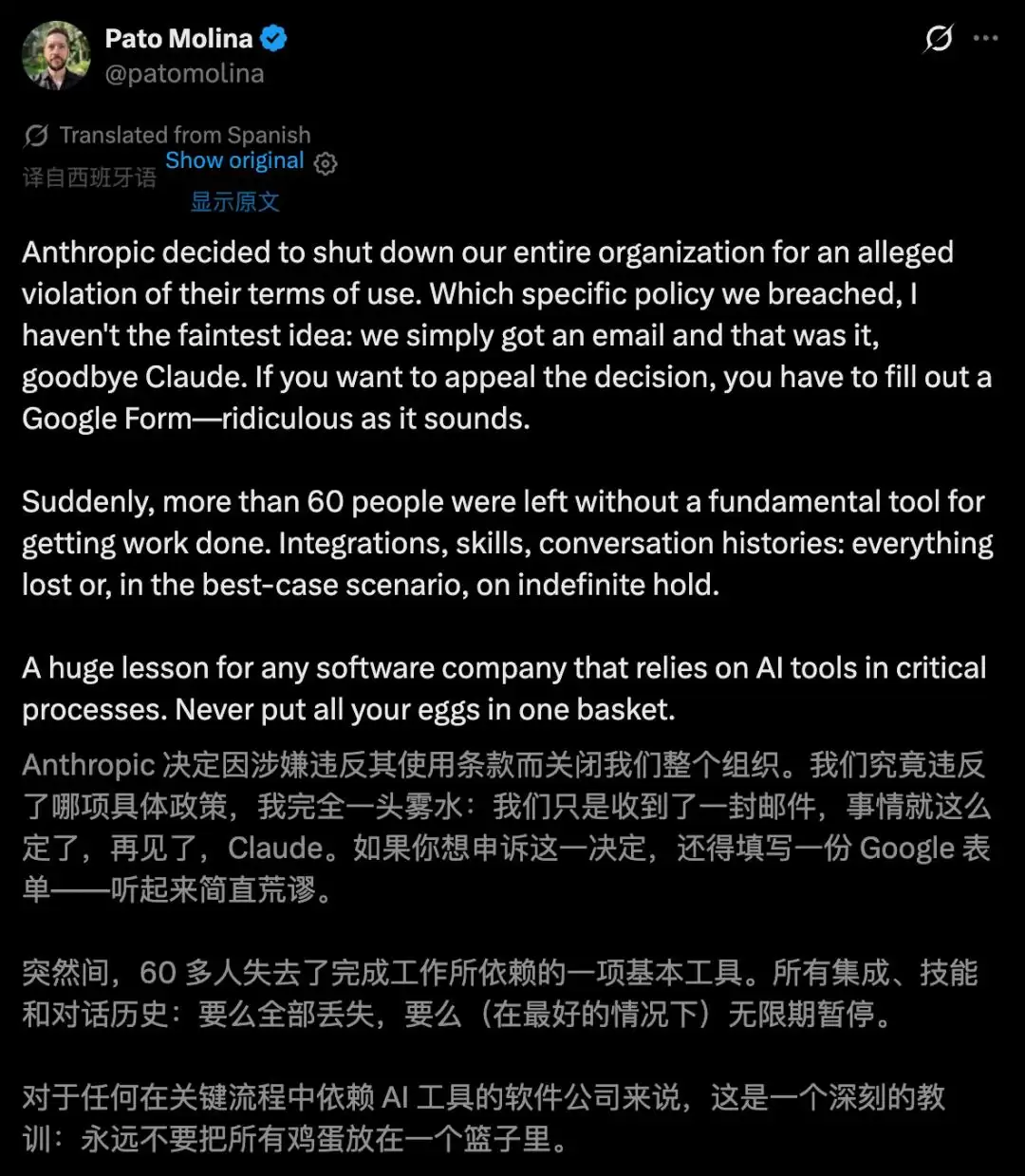
Task: Tap the Show original link
Action: click(x=234, y=161)
